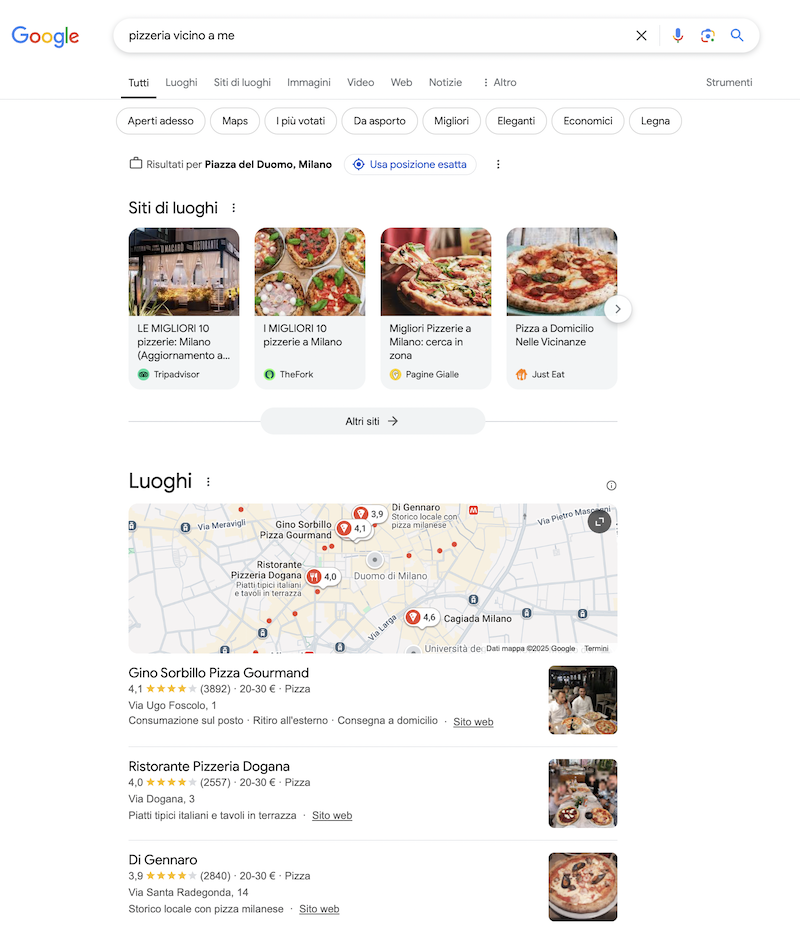The width and height of the screenshot is (800, 939).
Task: Switch to the Immagini tab
Action: coord(309,83)
